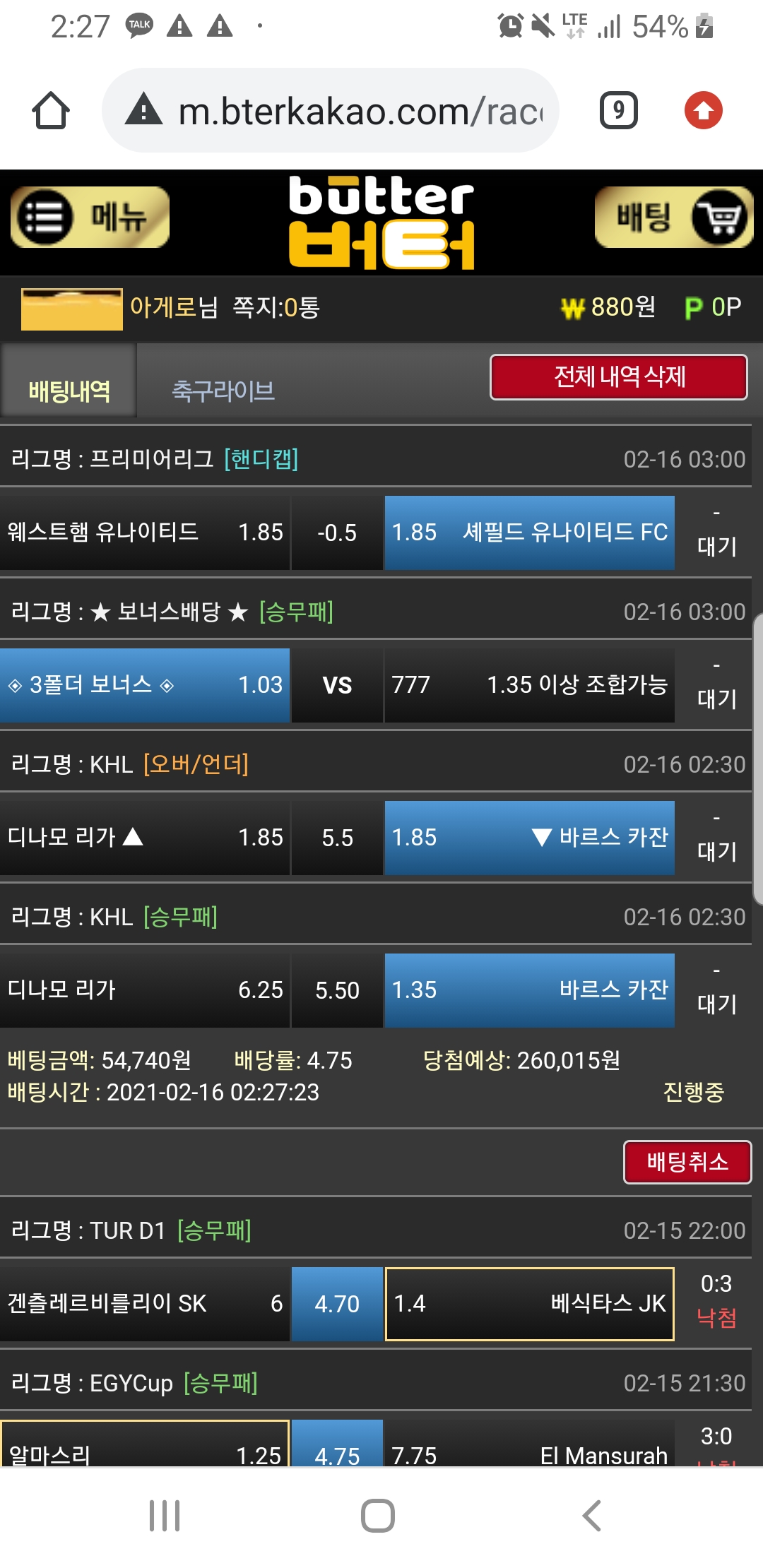Viewport: 763px width, 1568px height.
Task: Open the 메뉴 menu button
Action: (x=90, y=217)
